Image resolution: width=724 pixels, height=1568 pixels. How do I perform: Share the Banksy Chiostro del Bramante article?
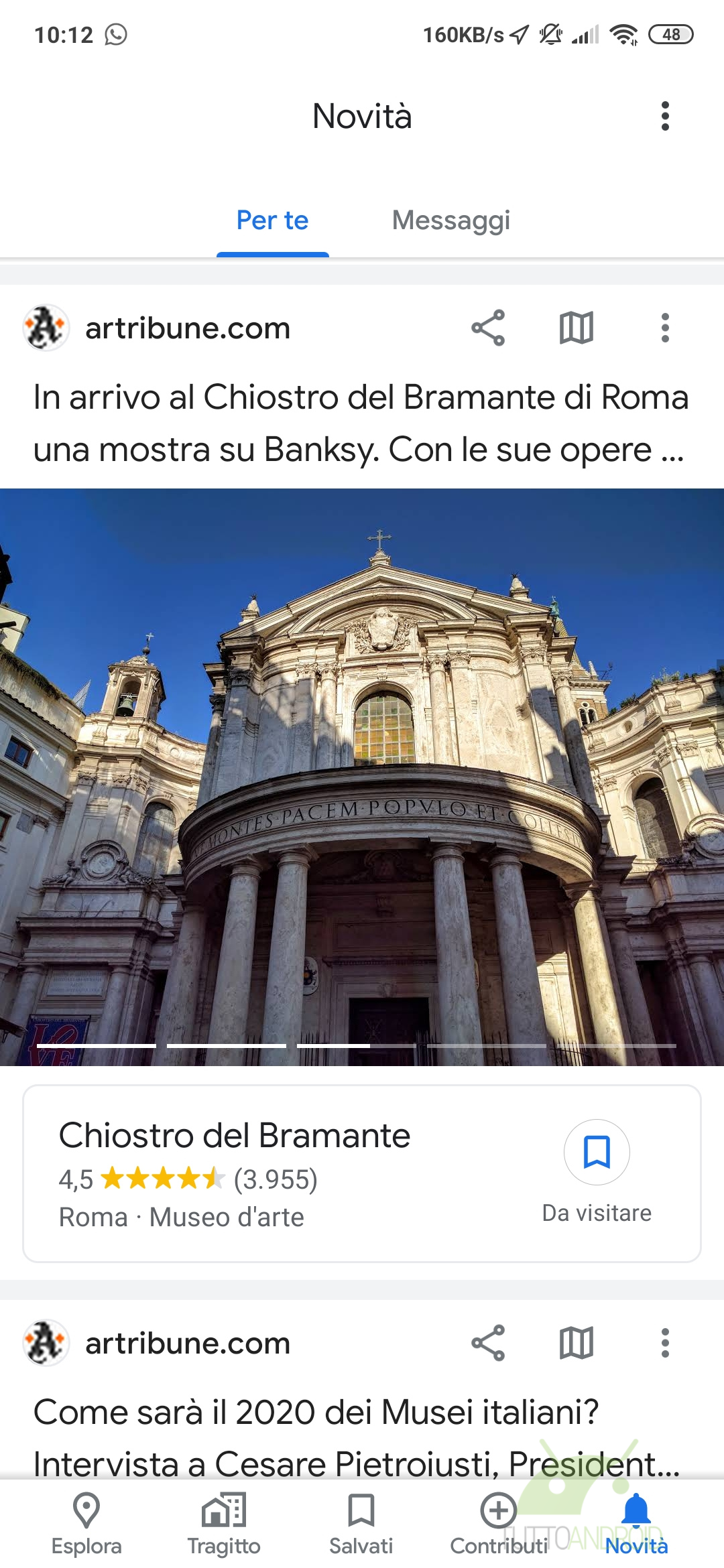tap(488, 328)
